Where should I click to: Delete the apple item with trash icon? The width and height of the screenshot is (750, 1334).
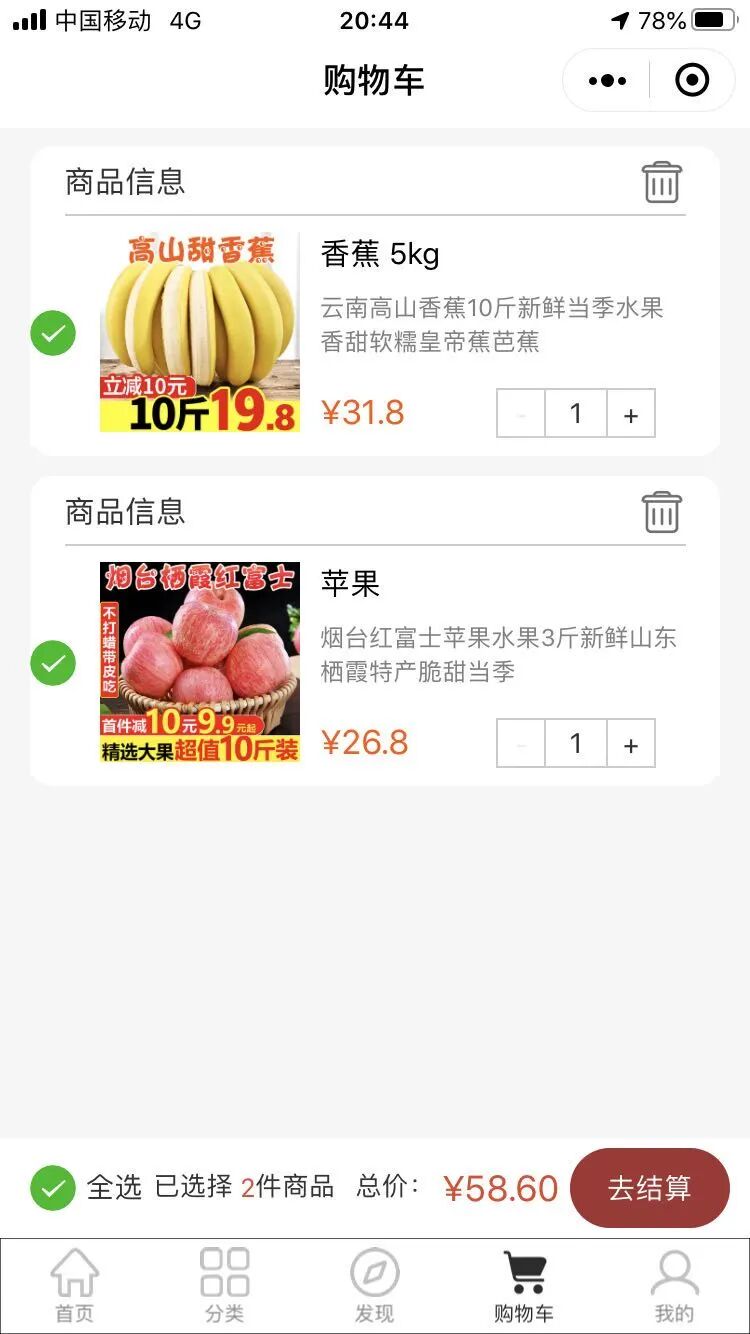coord(661,513)
